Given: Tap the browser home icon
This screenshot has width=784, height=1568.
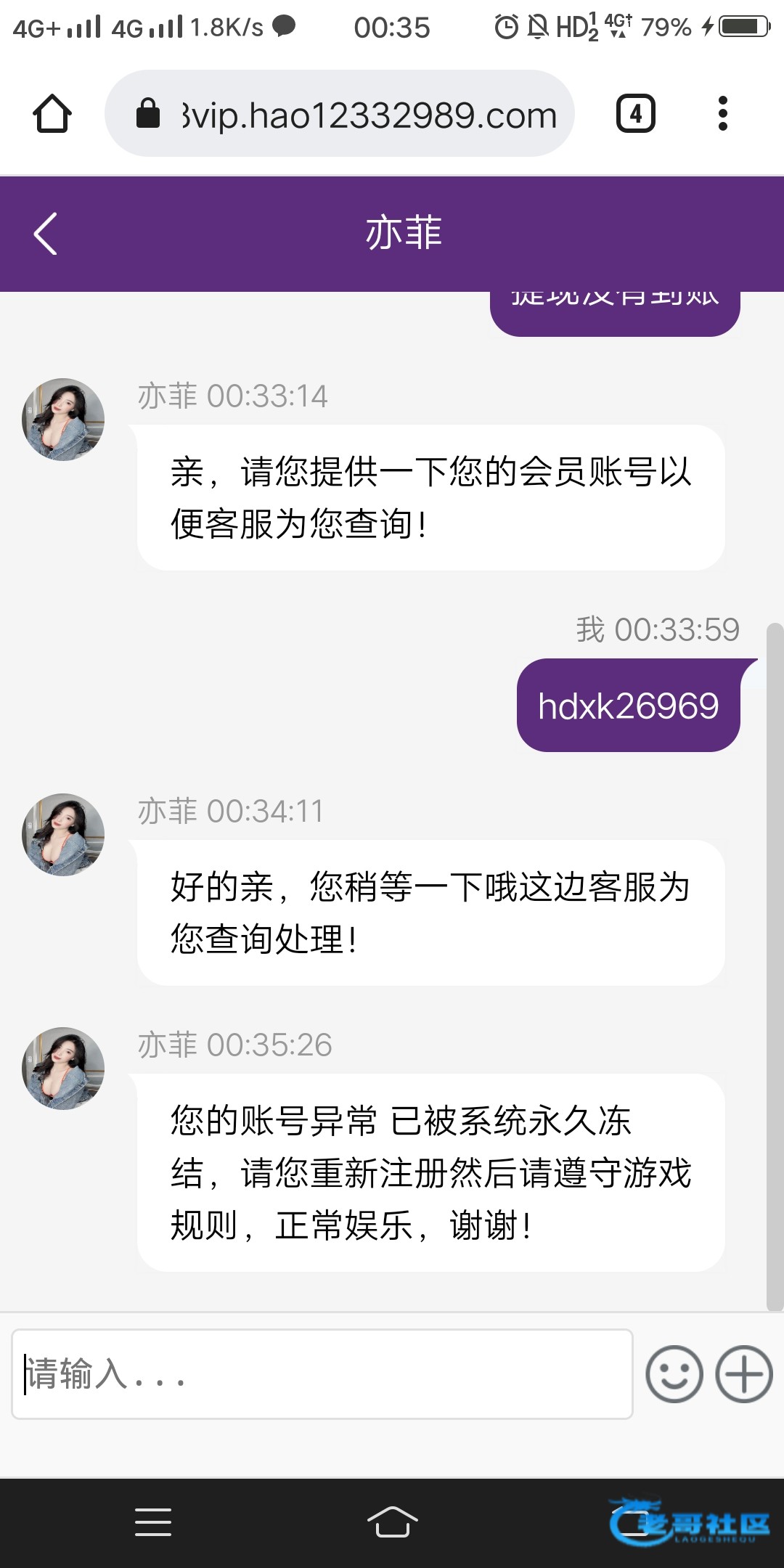Looking at the screenshot, I should (52, 114).
